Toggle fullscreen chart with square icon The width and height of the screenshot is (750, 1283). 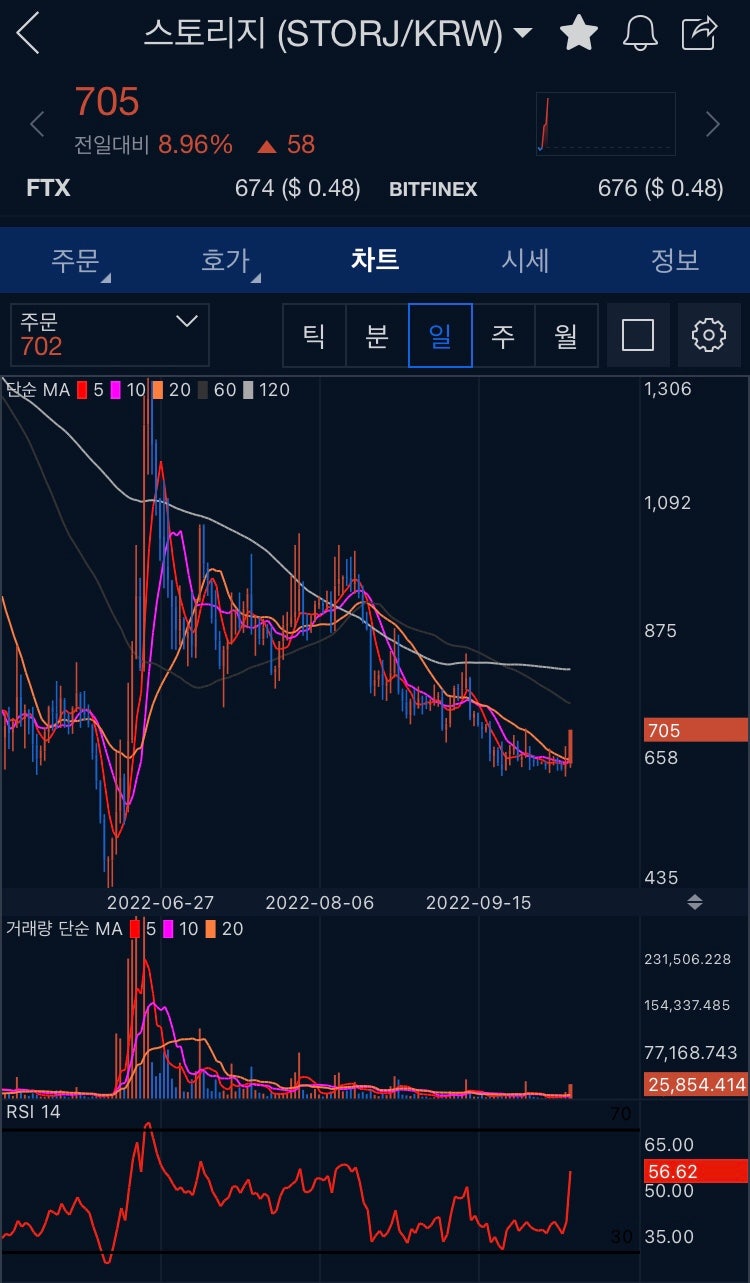[638, 335]
